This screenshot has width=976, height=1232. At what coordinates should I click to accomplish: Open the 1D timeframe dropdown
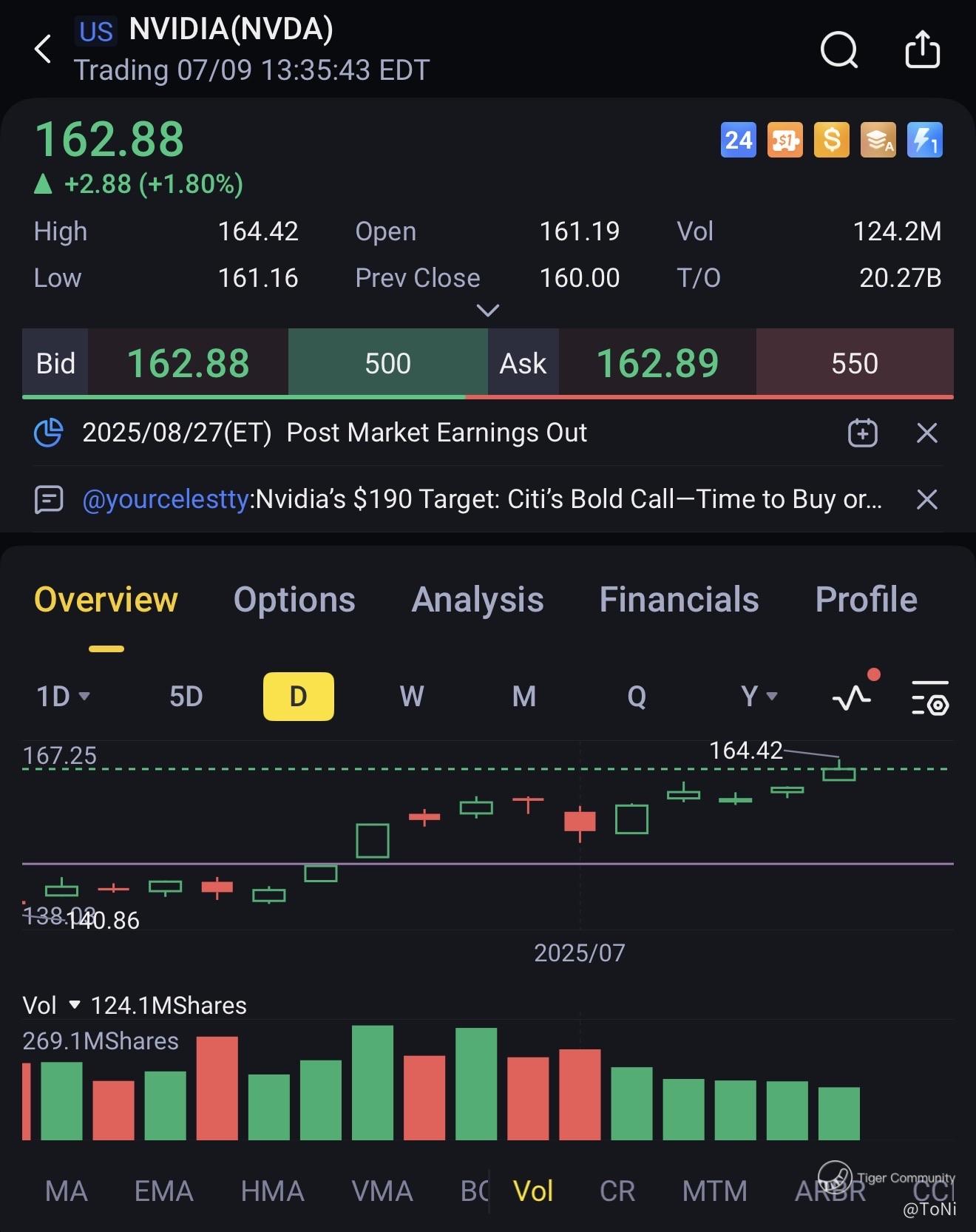pos(63,696)
